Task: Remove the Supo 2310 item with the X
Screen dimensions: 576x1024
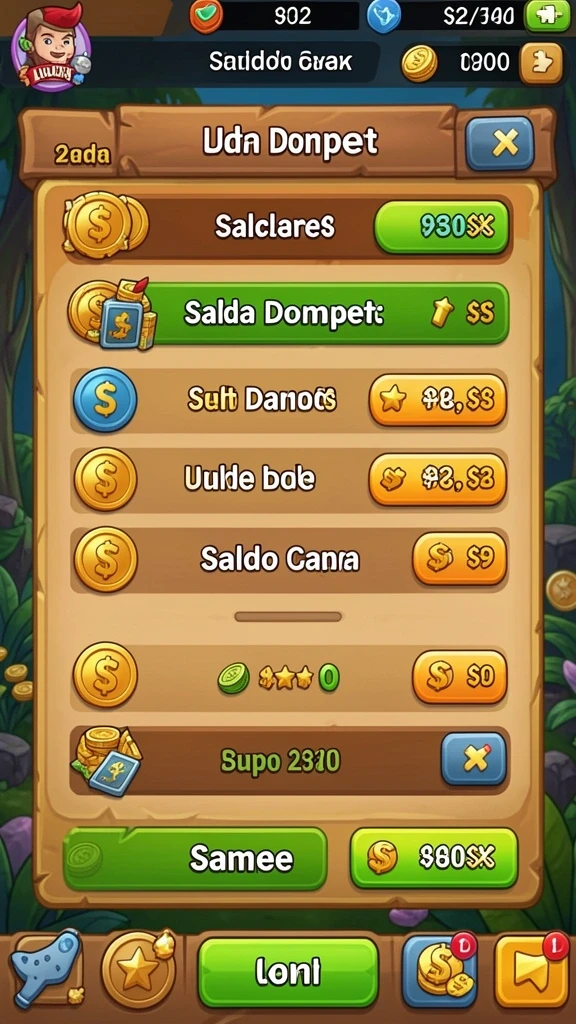Action: pyautogui.click(x=473, y=759)
